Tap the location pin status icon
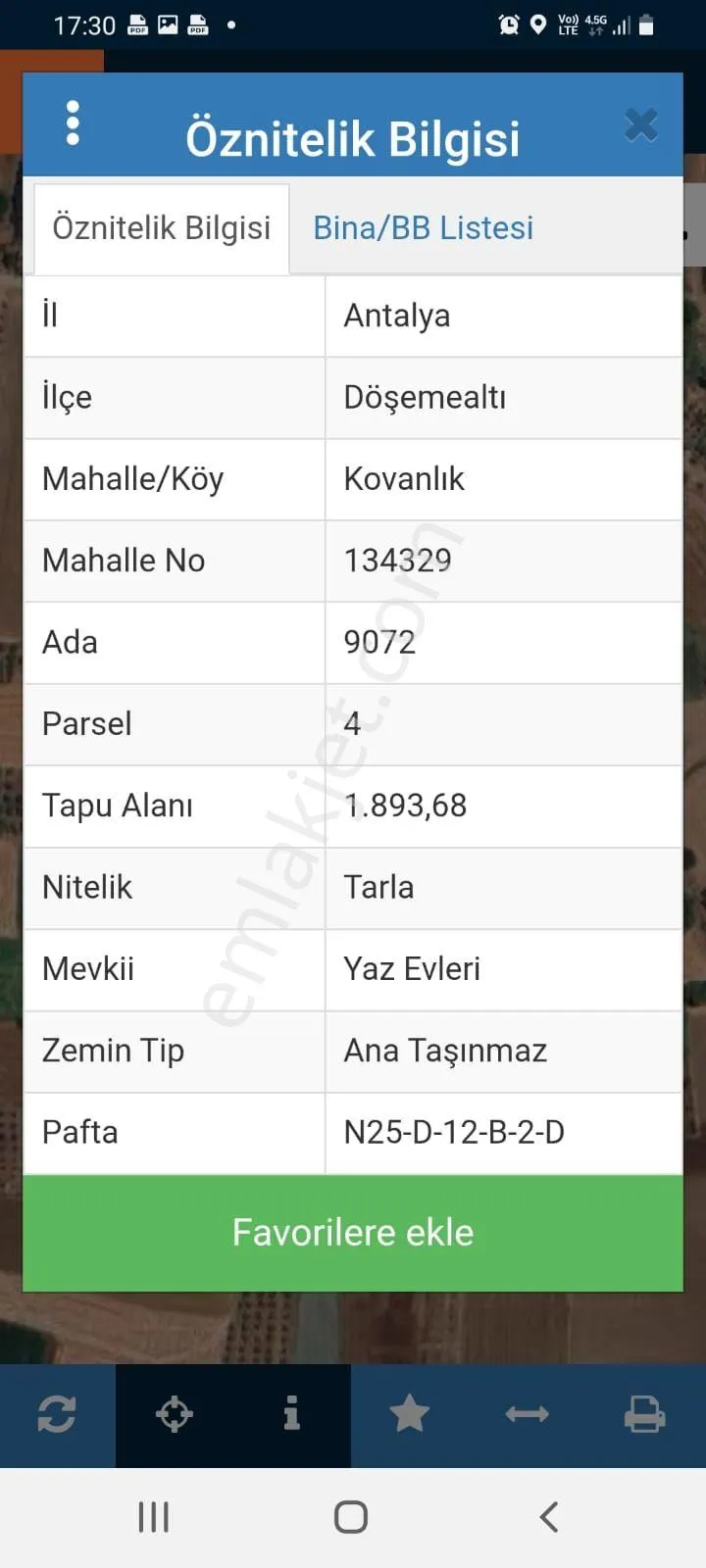 coord(539,24)
